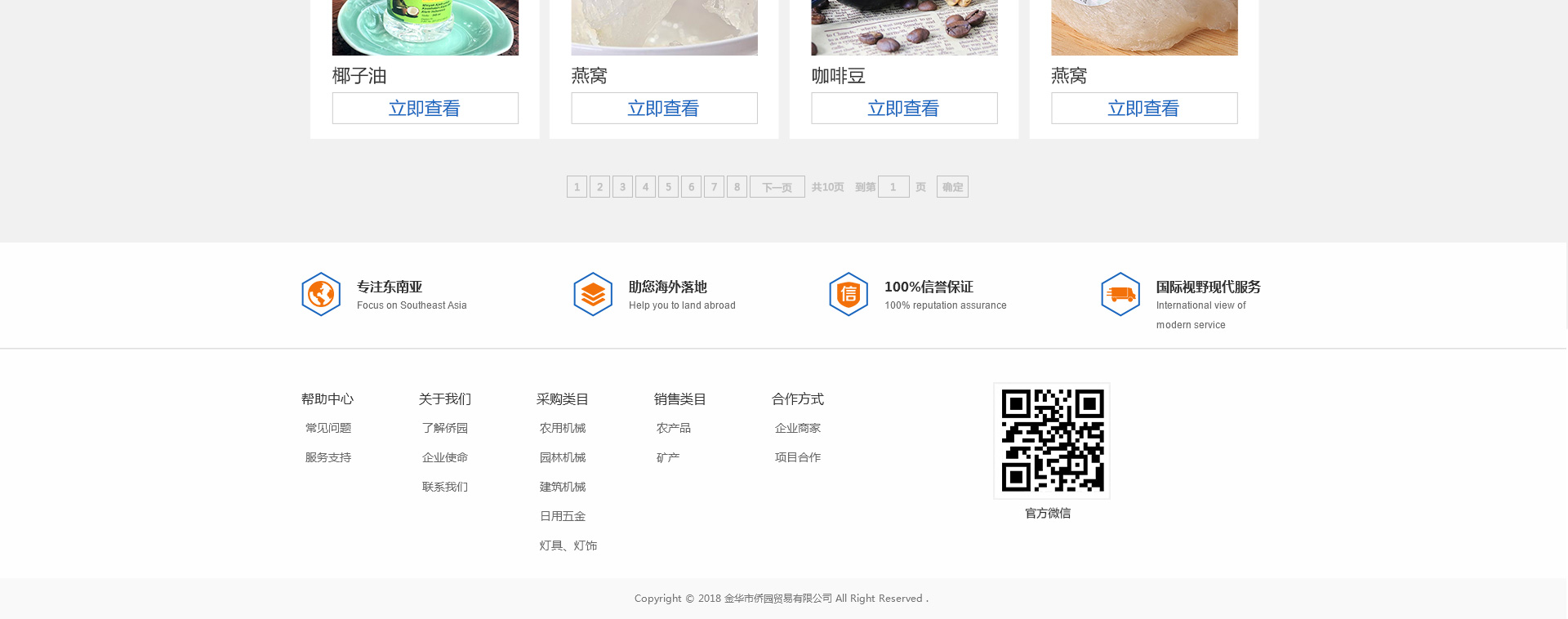Open 常见问题 help link
Screen dimensions: 1568x619
[328, 428]
